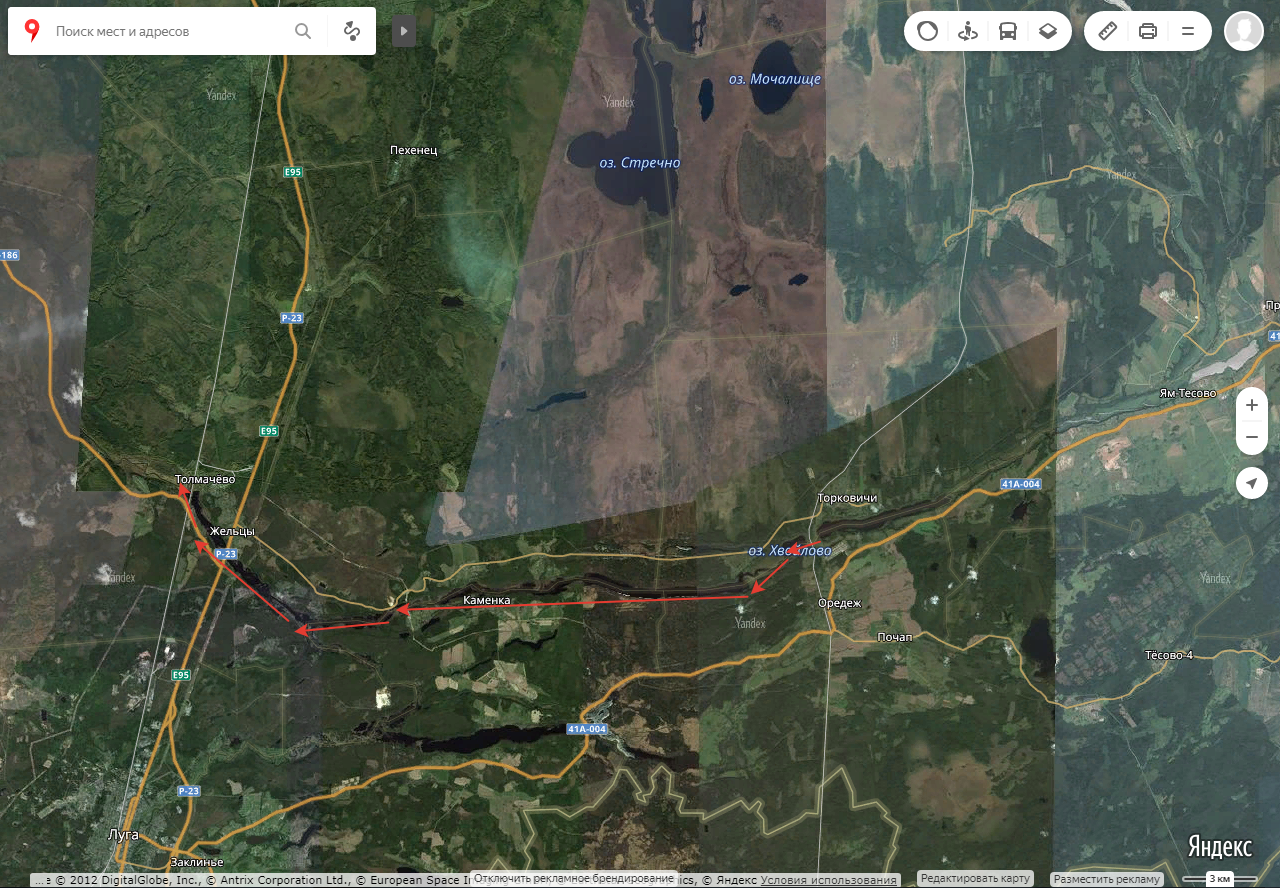Open the additional menu button
The width and height of the screenshot is (1280, 888).
(1188, 31)
